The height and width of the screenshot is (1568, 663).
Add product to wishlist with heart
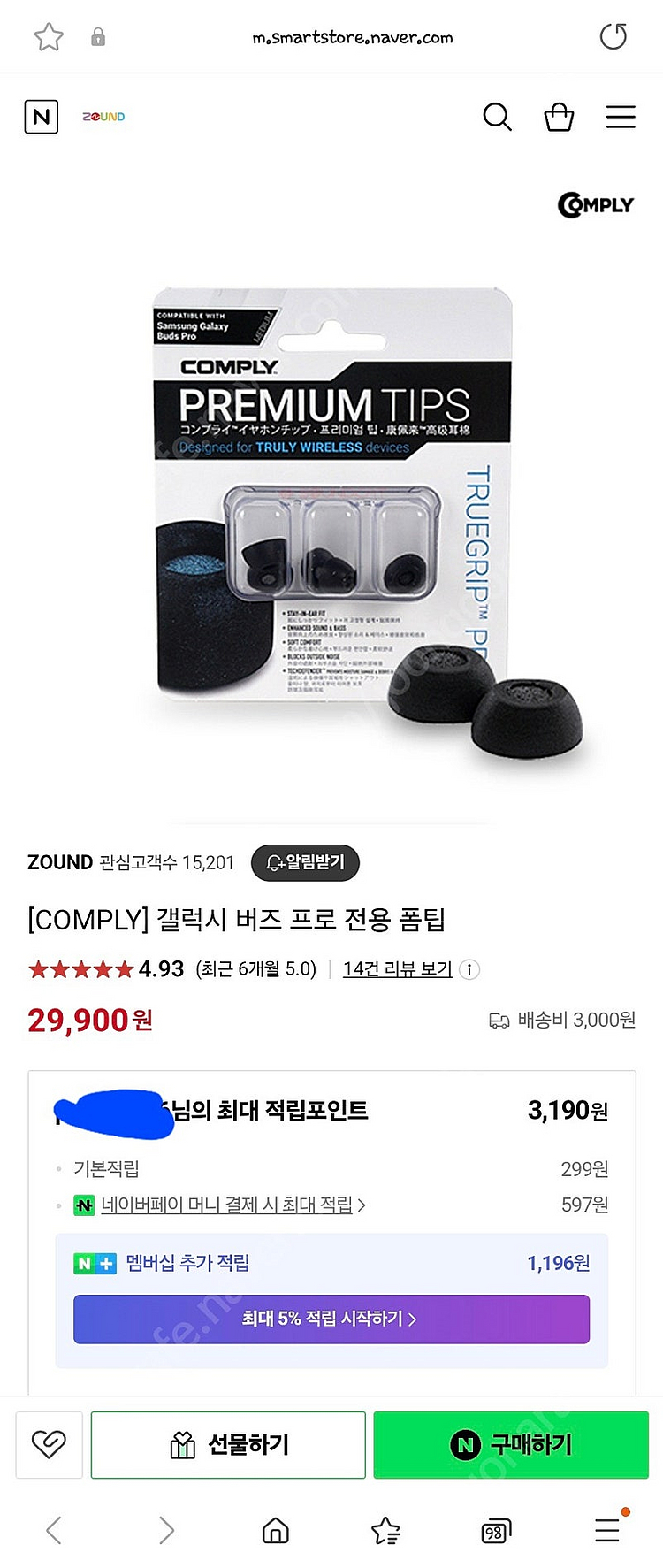(49, 1444)
